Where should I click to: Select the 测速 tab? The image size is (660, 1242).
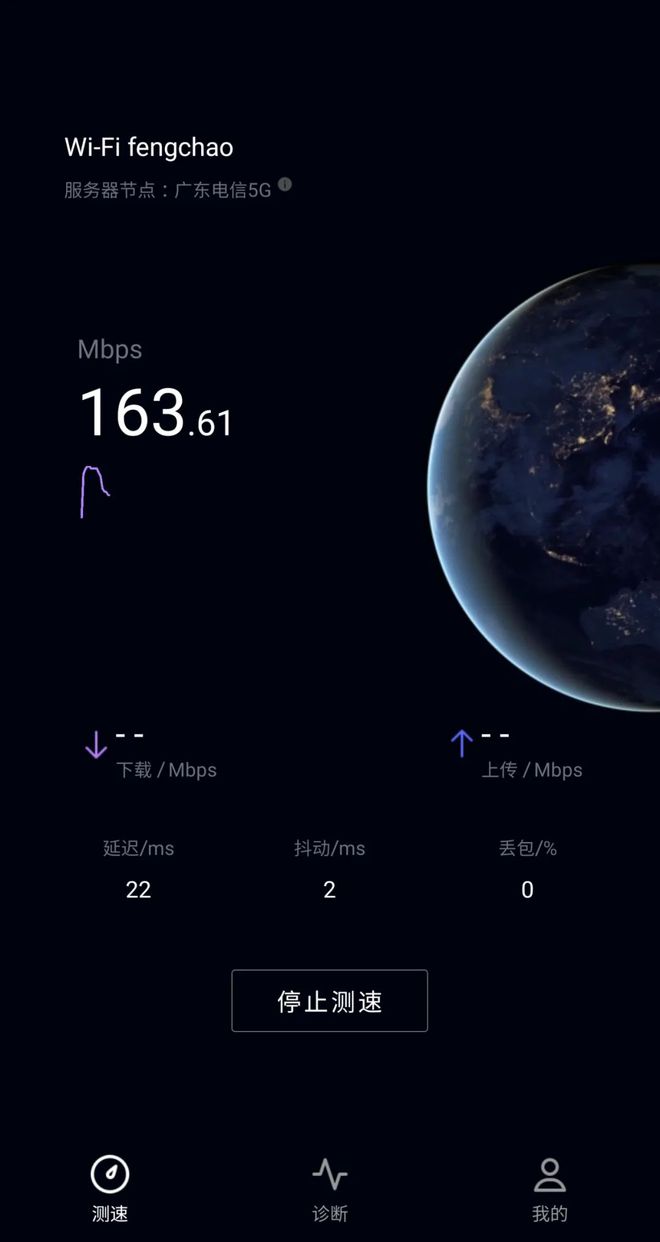(110, 1189)
